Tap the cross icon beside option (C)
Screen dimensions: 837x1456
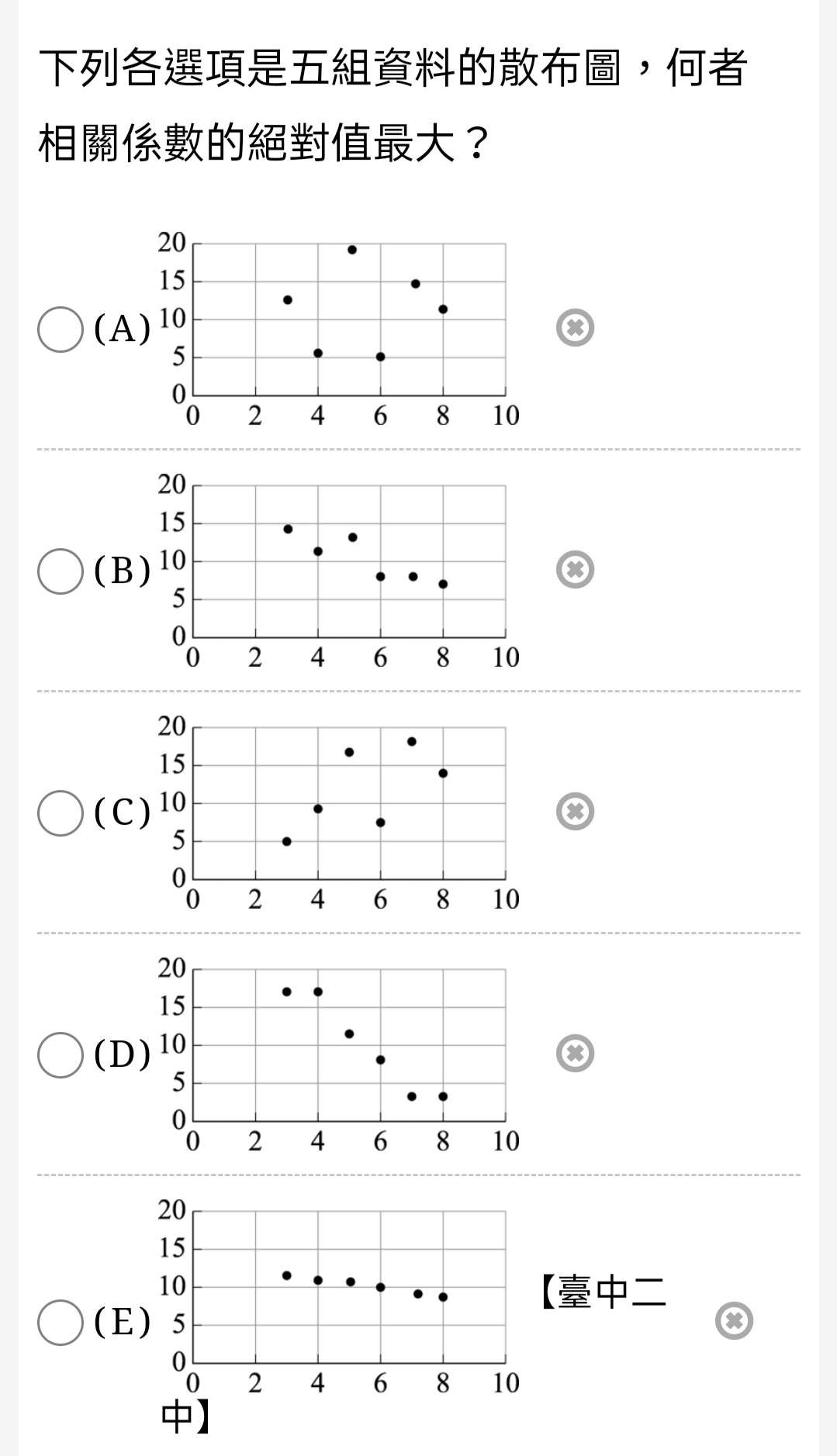point(576,812)
